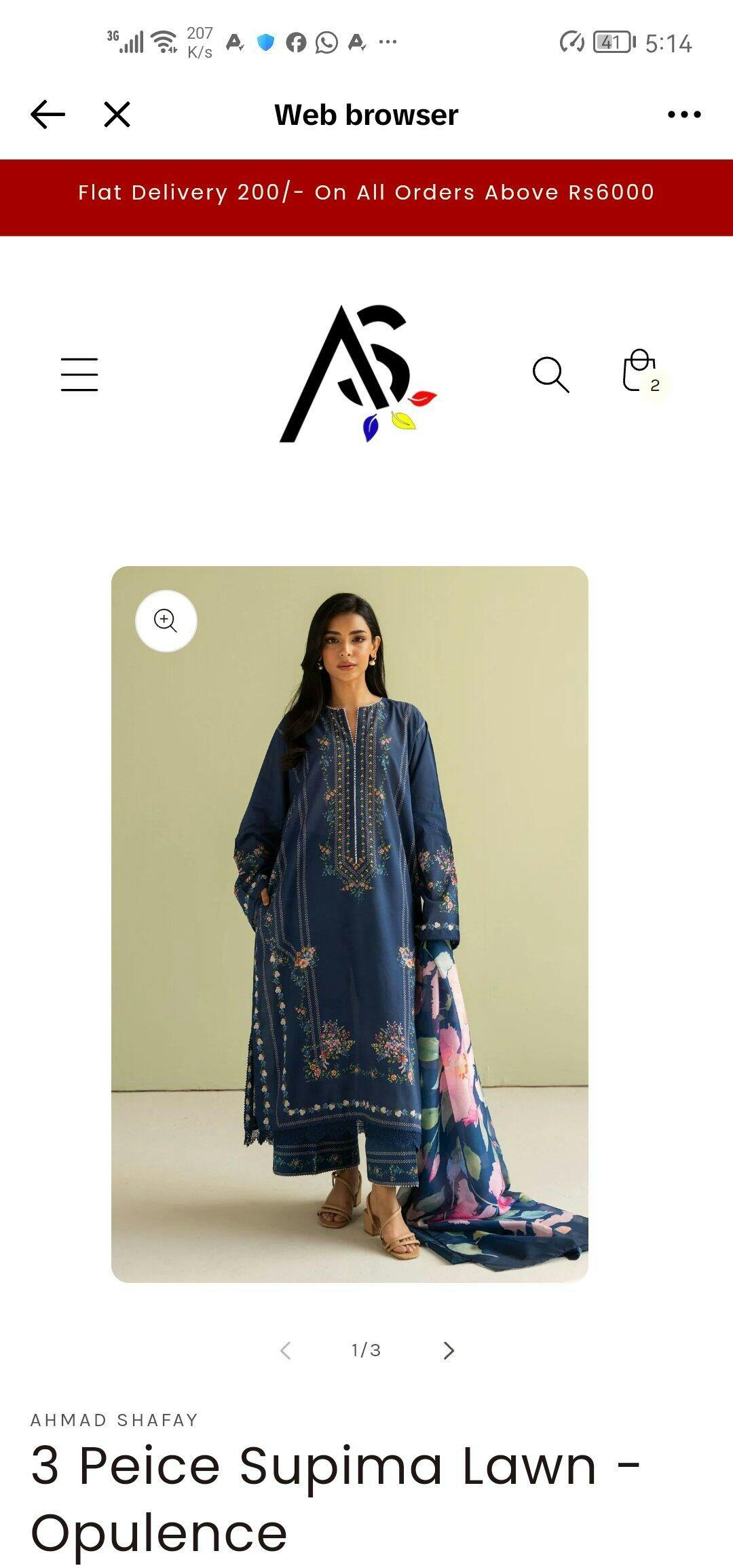733x1568 pixels.
Task: Open the browser overflow menu
Action: [x=684, y=114]
